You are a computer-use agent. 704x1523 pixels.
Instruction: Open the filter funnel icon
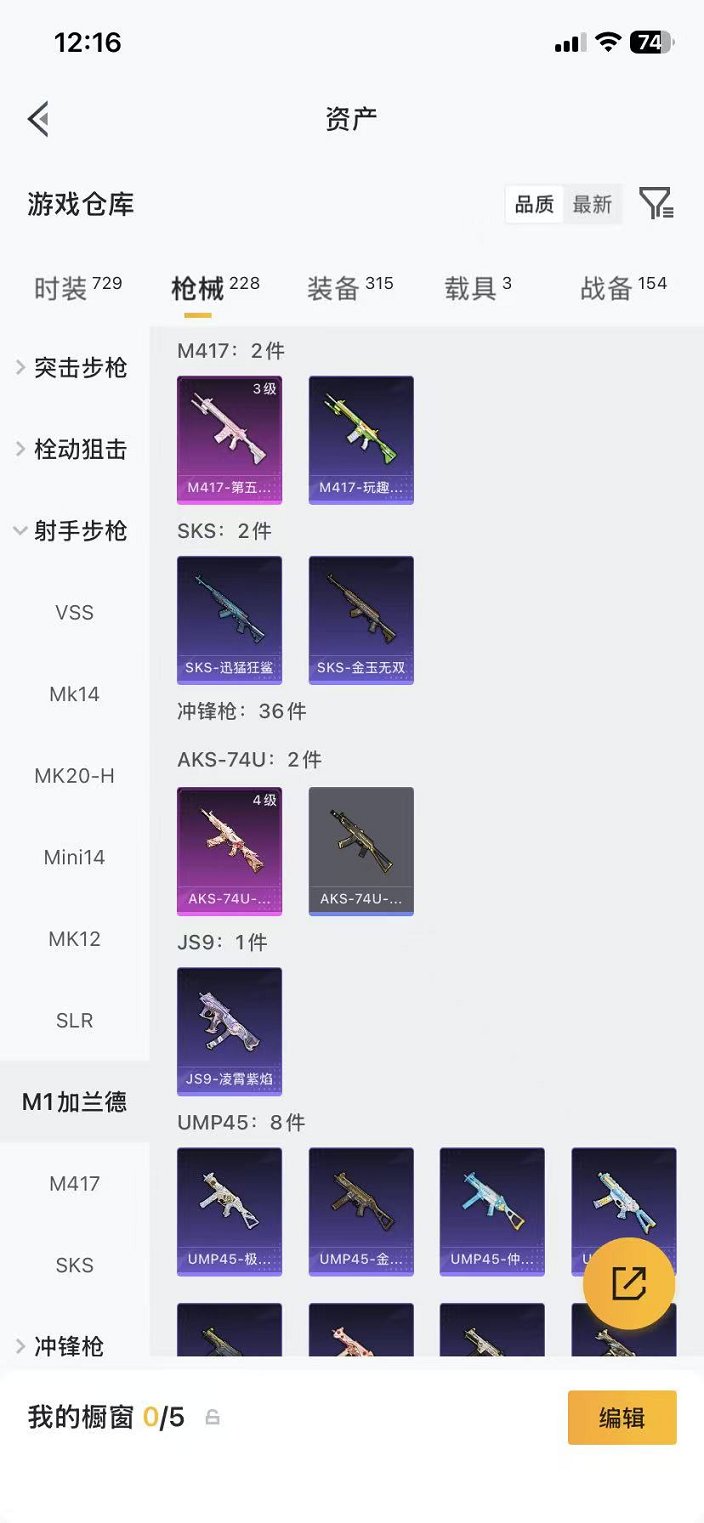[x=656, y=204]
